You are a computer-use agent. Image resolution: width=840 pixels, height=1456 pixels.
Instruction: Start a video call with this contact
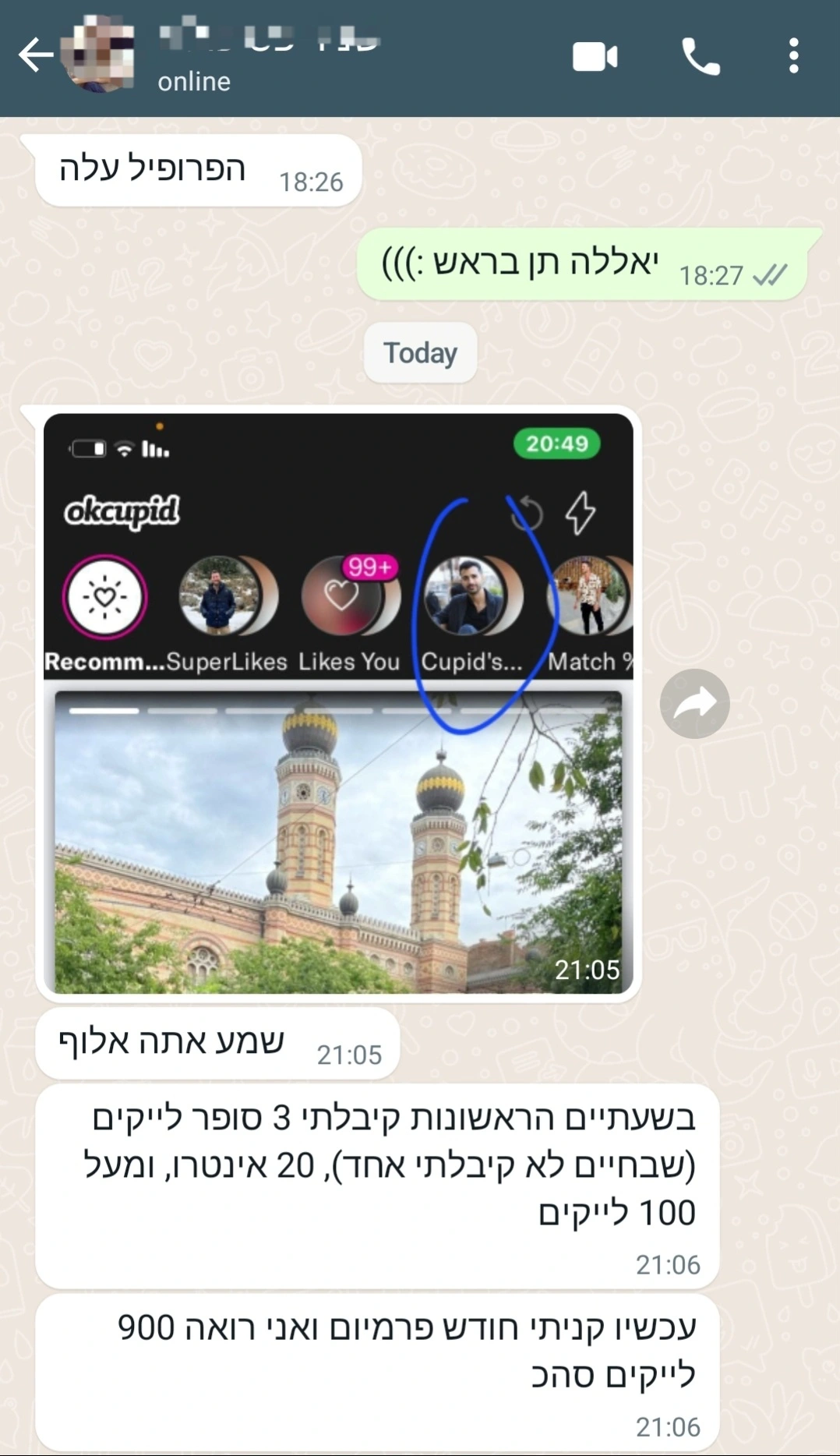[595, 57]
